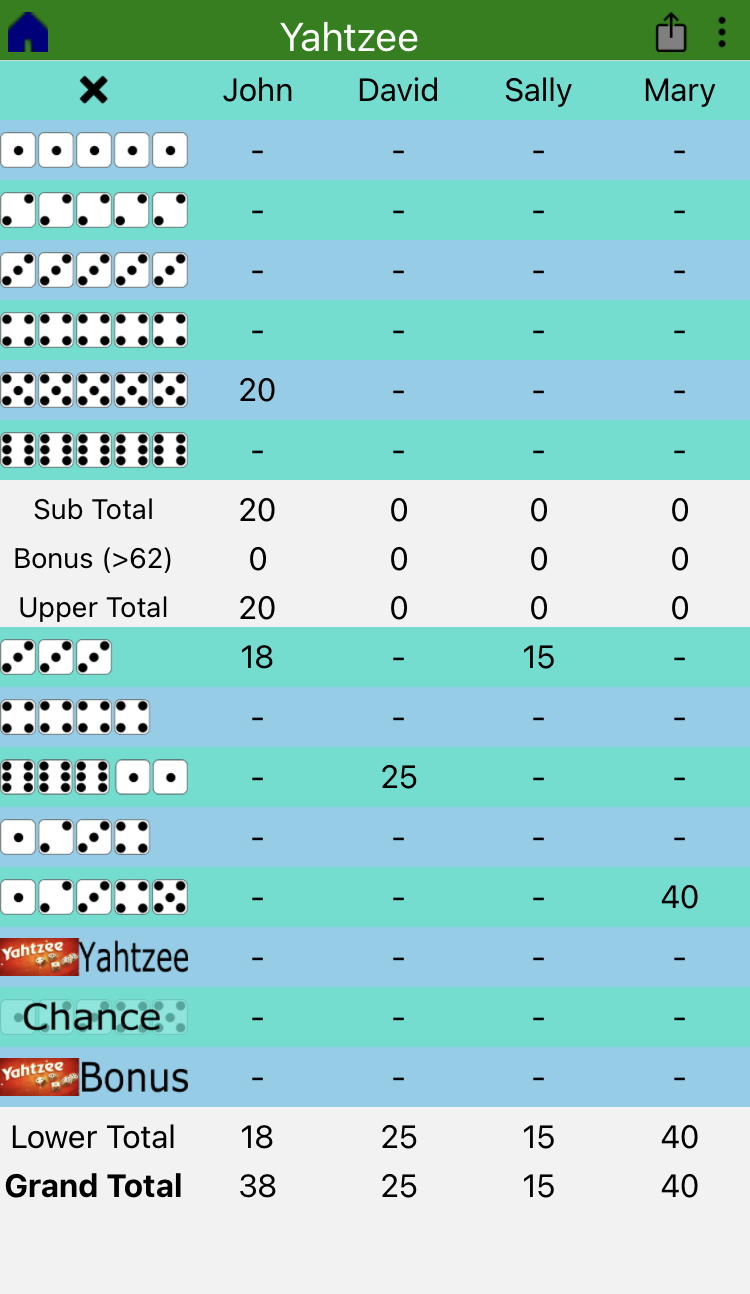Open the three-dot overflow menu
This screenshot has width=750, height=1294.
click(722, 32)
